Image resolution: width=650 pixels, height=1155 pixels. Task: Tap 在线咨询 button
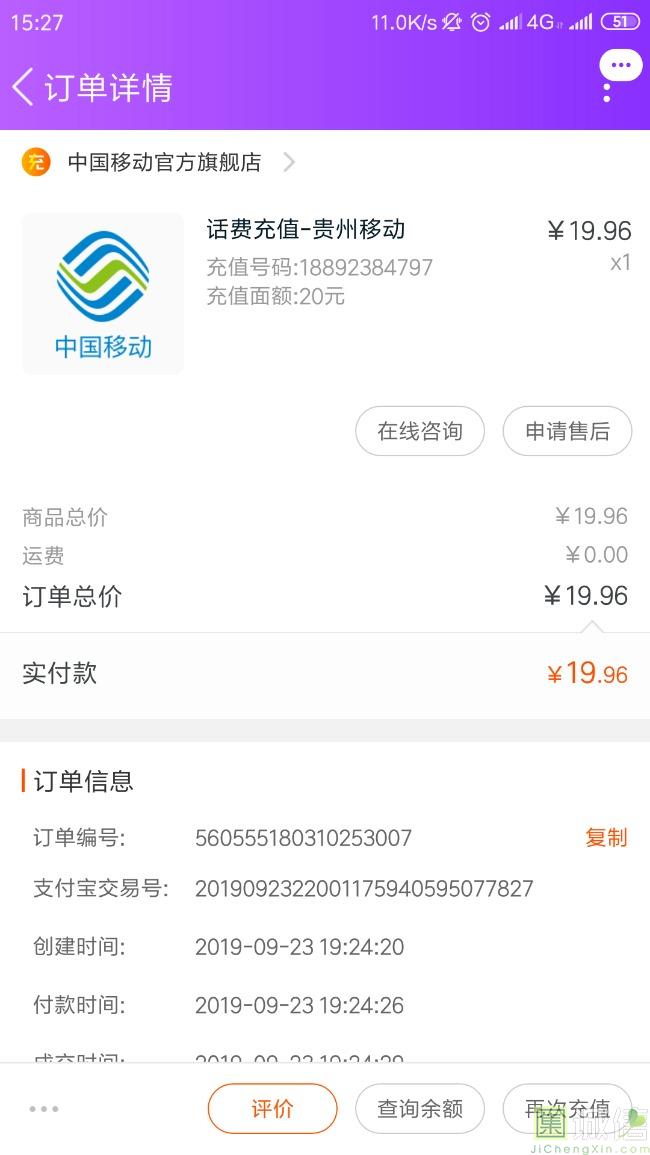pos(420,431)
